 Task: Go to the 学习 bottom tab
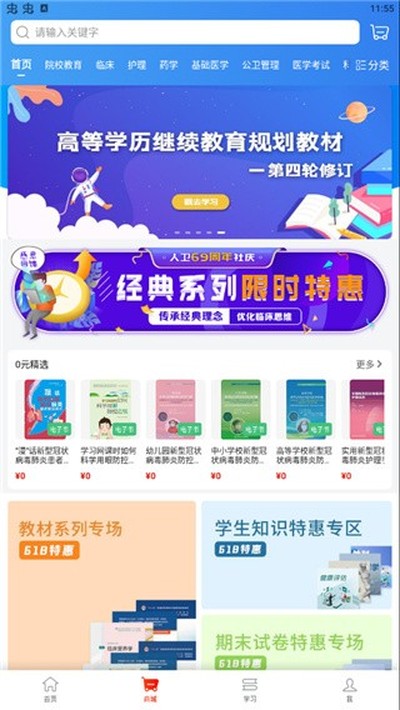click(250, 690)
